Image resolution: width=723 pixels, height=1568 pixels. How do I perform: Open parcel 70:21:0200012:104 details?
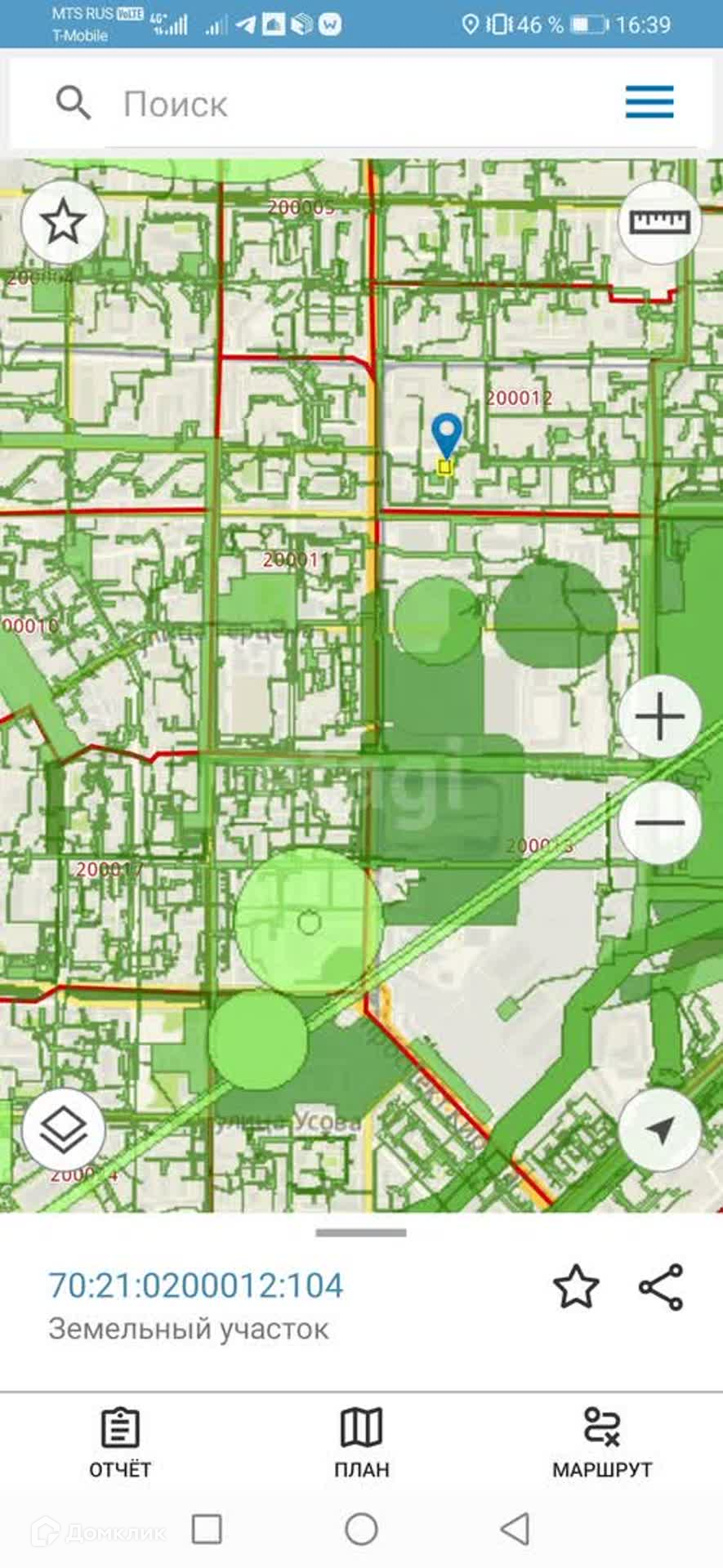(196, 1285)
